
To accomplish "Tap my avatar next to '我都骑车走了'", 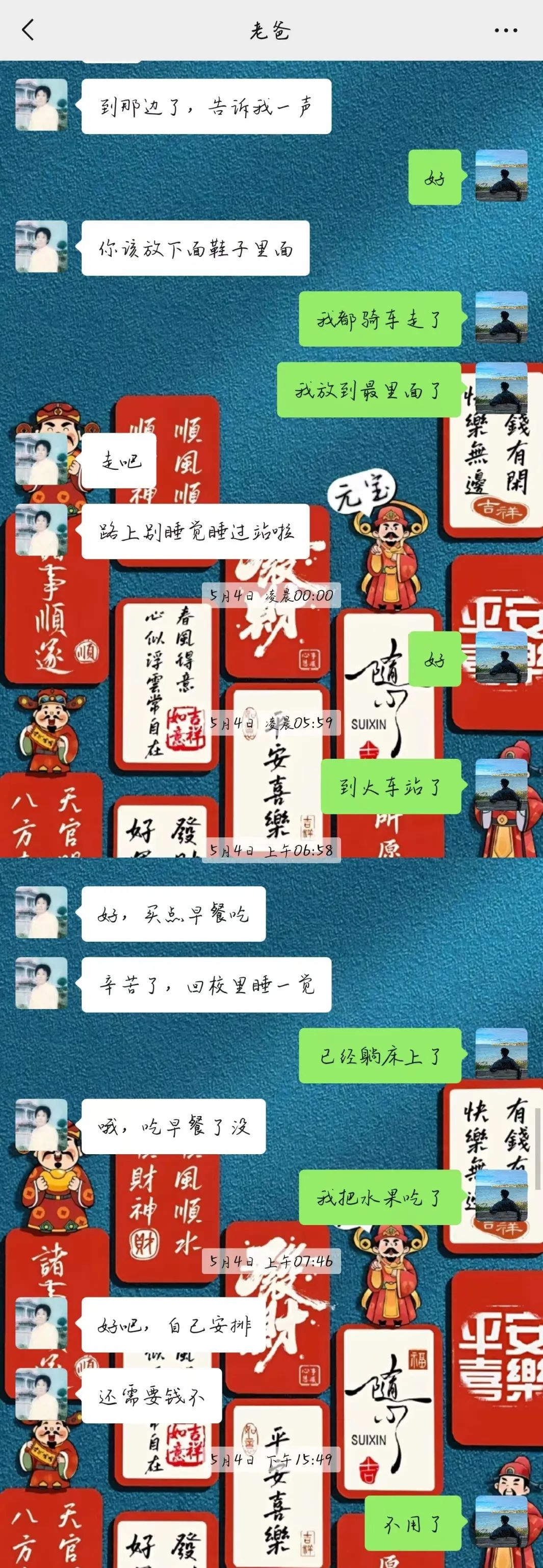I will tap(501, 318).
